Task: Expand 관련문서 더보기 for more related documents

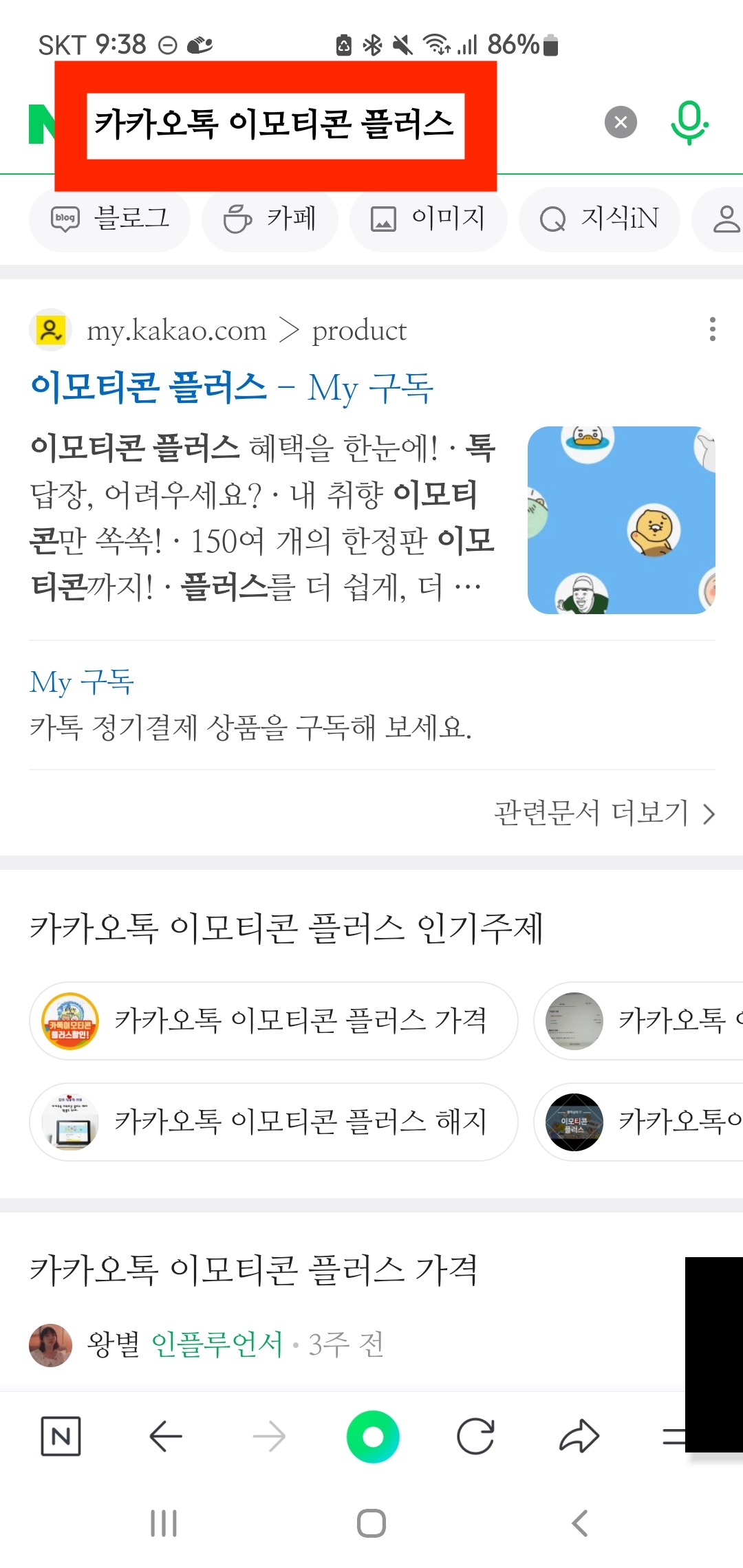Action: click(x=604, y=814)
